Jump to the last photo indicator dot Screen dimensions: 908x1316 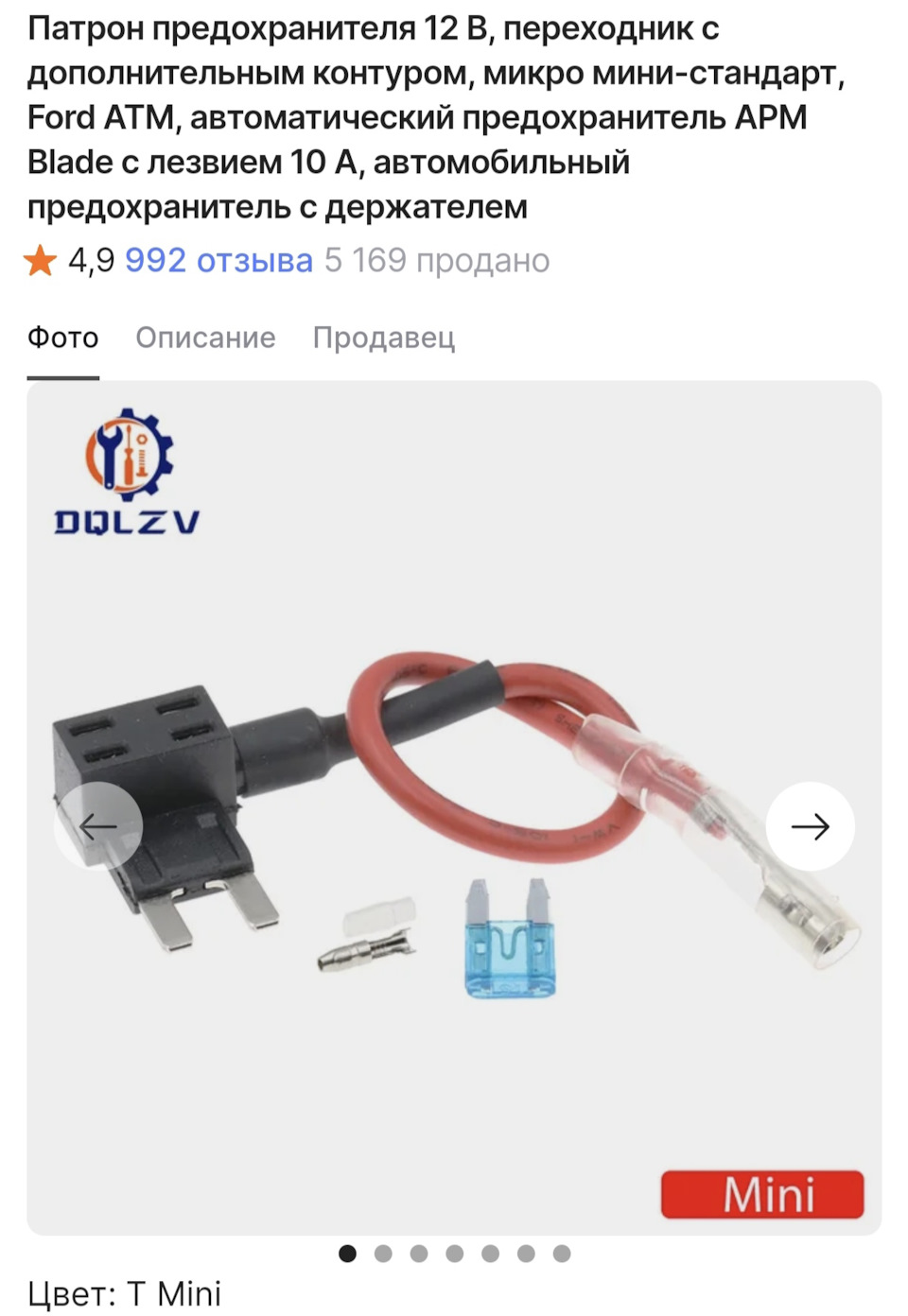pyautogui.click(x=562, y=1254)
